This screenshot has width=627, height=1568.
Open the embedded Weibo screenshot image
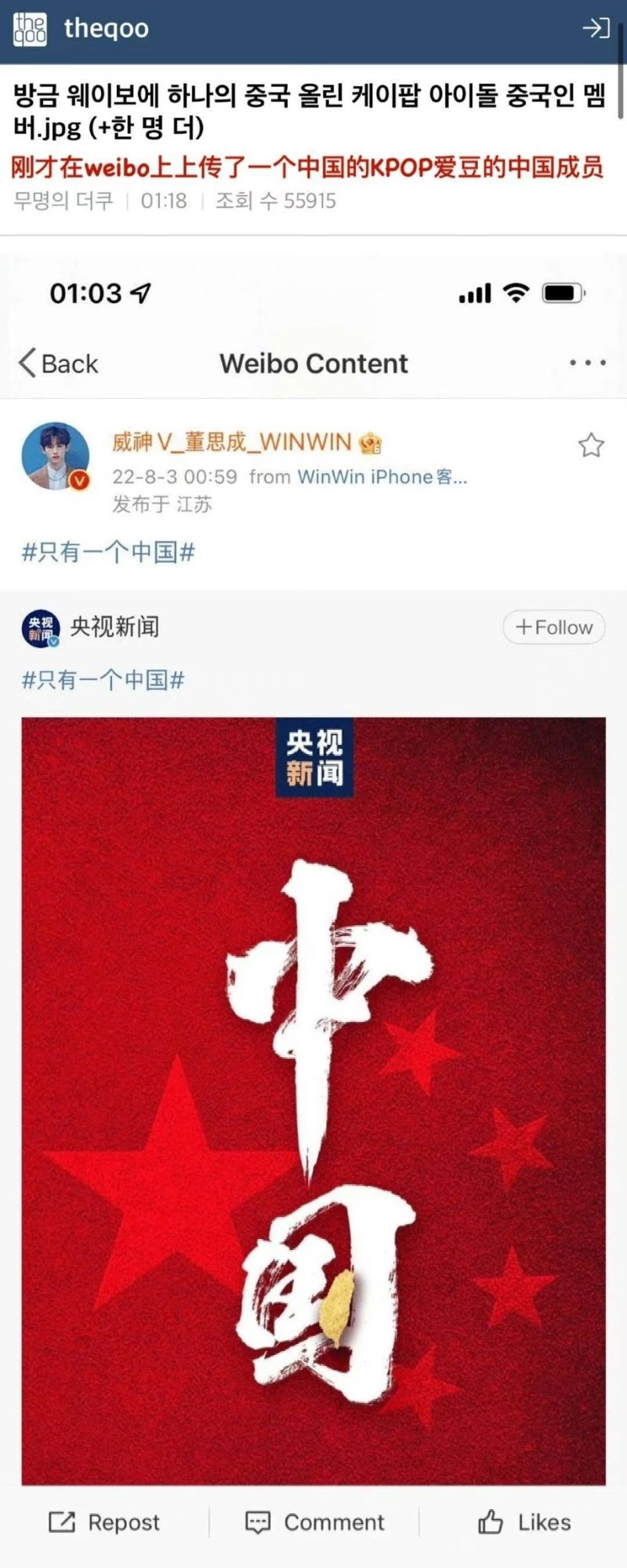(x=313, y=901)
